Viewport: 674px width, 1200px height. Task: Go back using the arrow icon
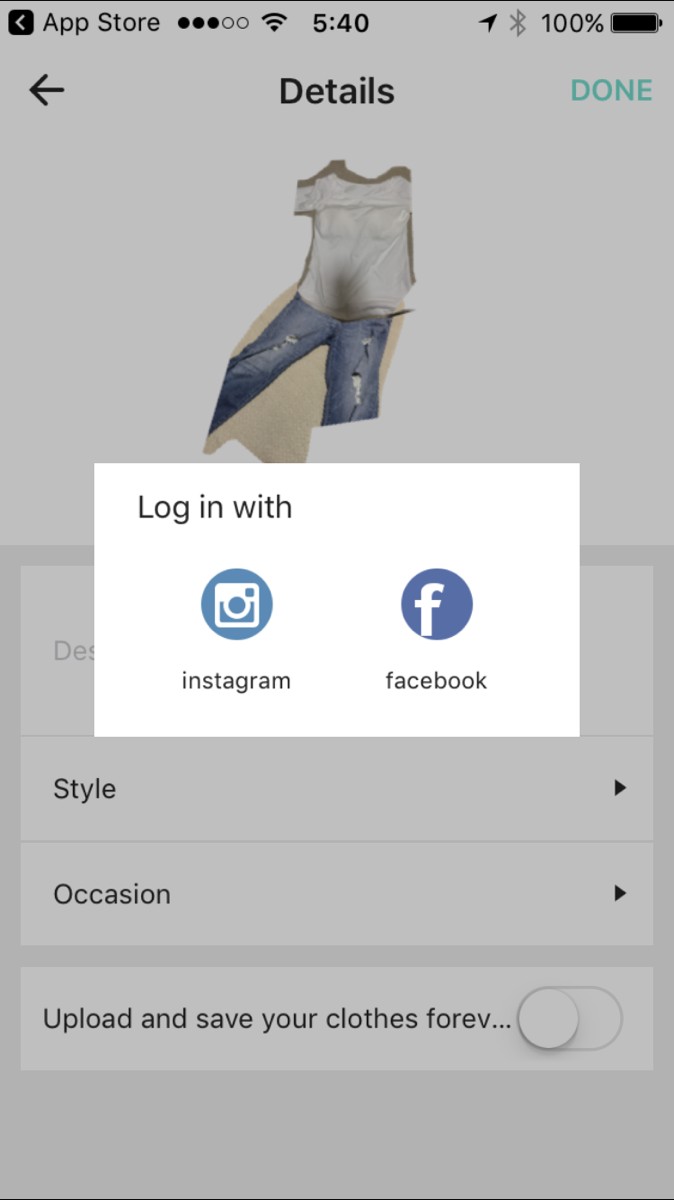tap(46, 91)
